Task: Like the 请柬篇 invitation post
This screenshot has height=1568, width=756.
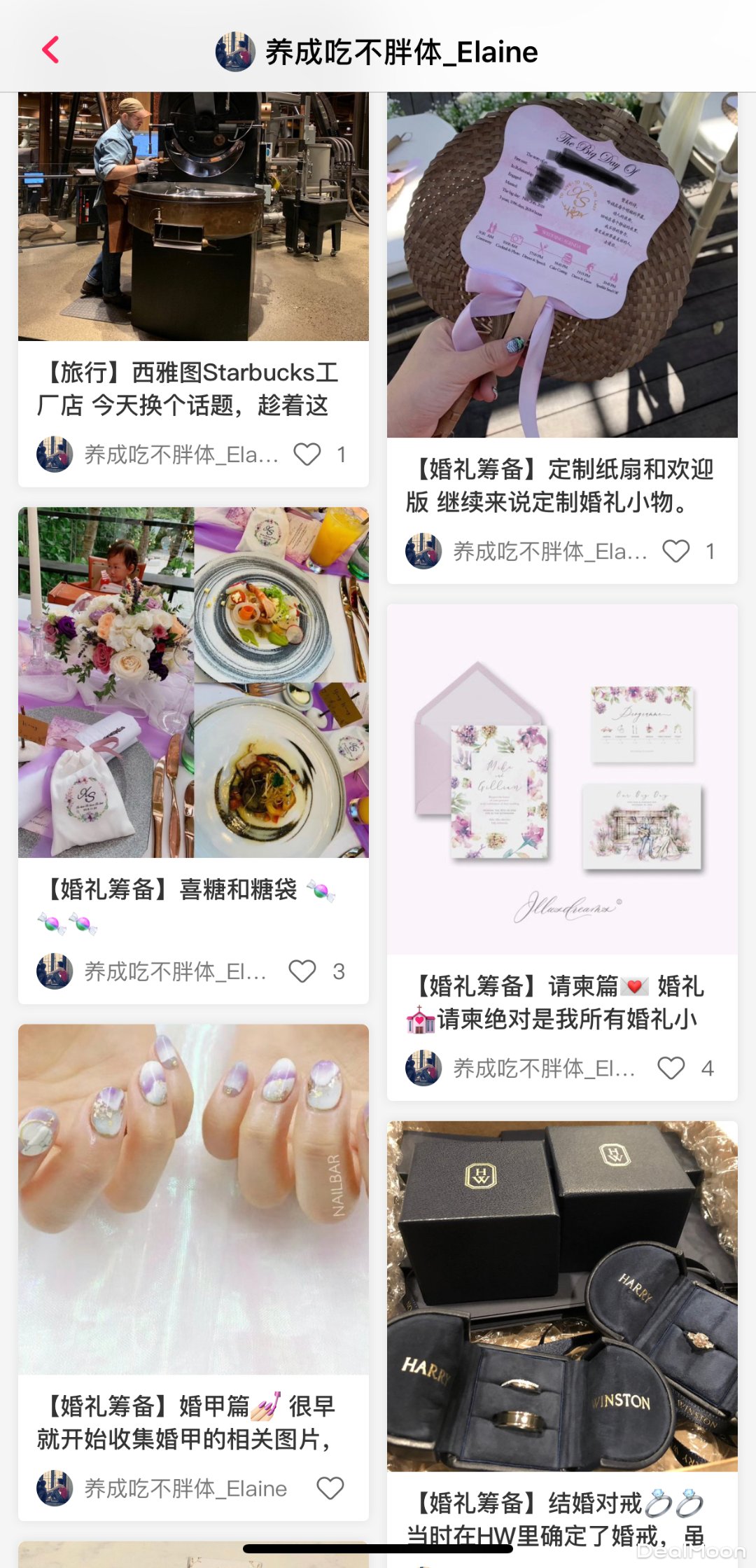Action: [x=671, y=1068]
